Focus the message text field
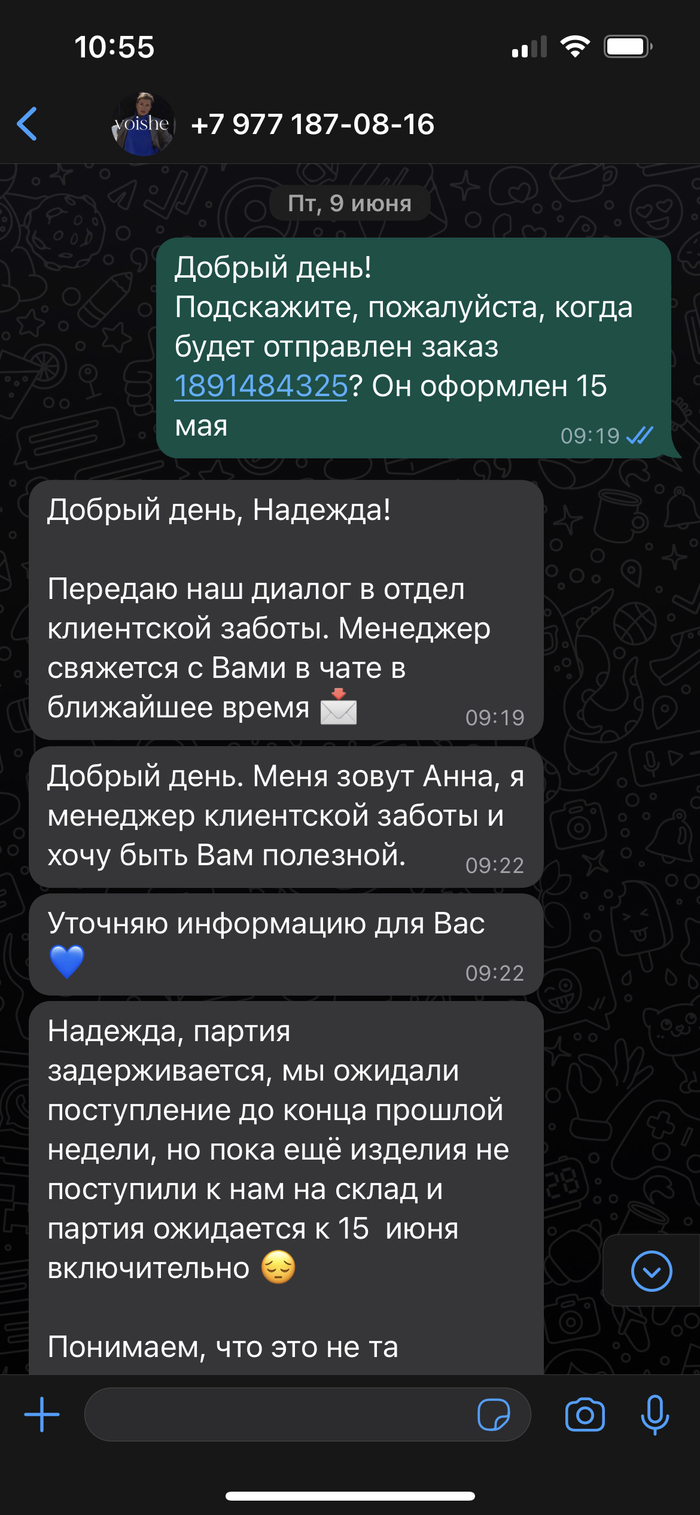The height and width of the screenshot is (1515, 700). [x=280, y=1415]
